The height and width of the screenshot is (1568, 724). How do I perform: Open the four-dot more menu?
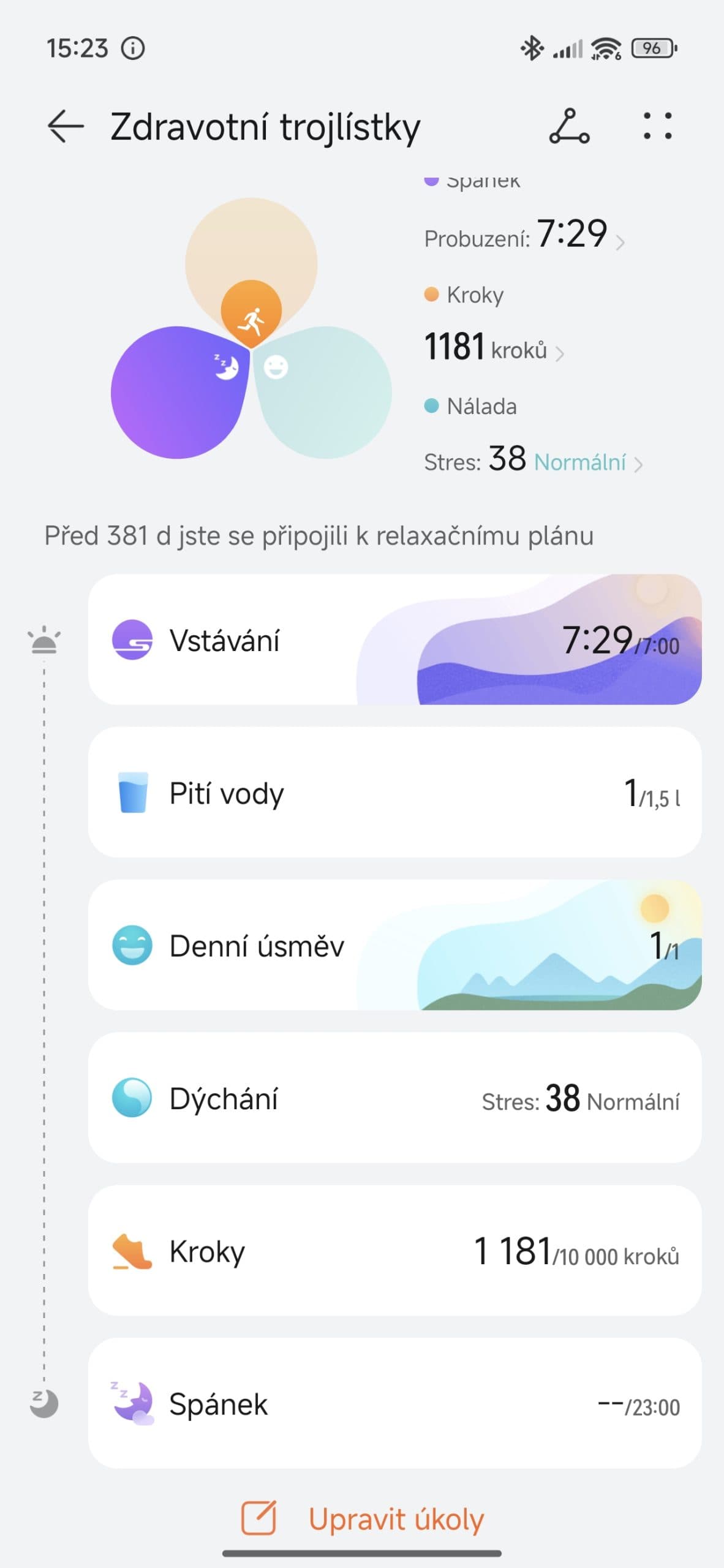(x=657, y=127)
